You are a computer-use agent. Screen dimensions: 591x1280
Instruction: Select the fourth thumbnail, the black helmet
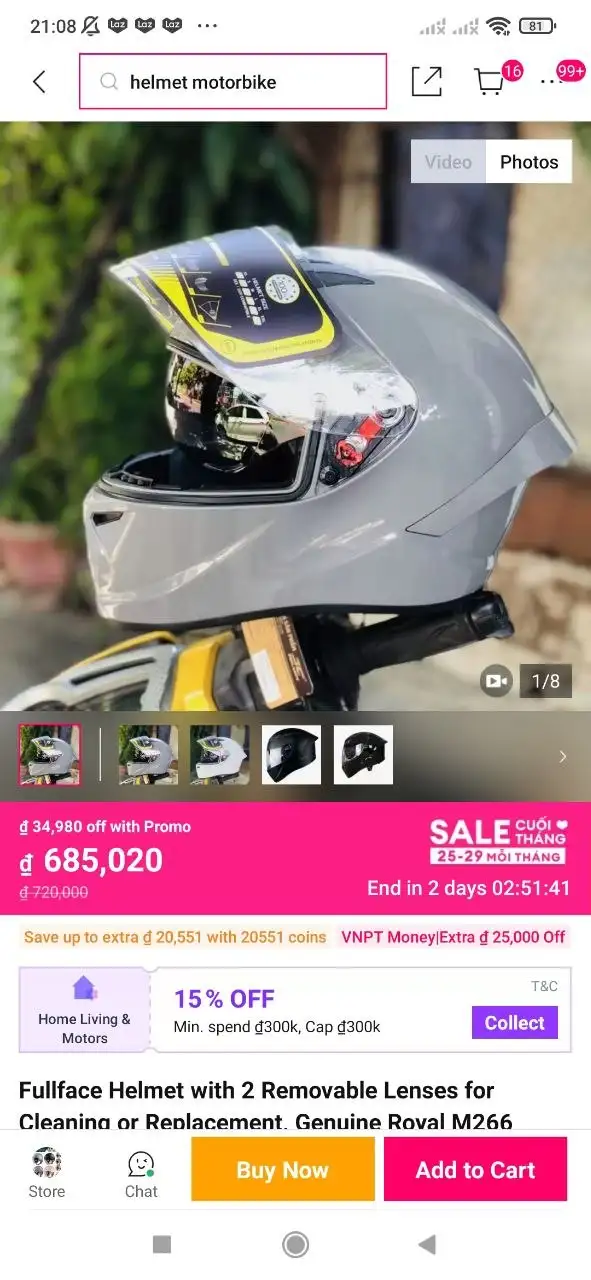[291, 755]
